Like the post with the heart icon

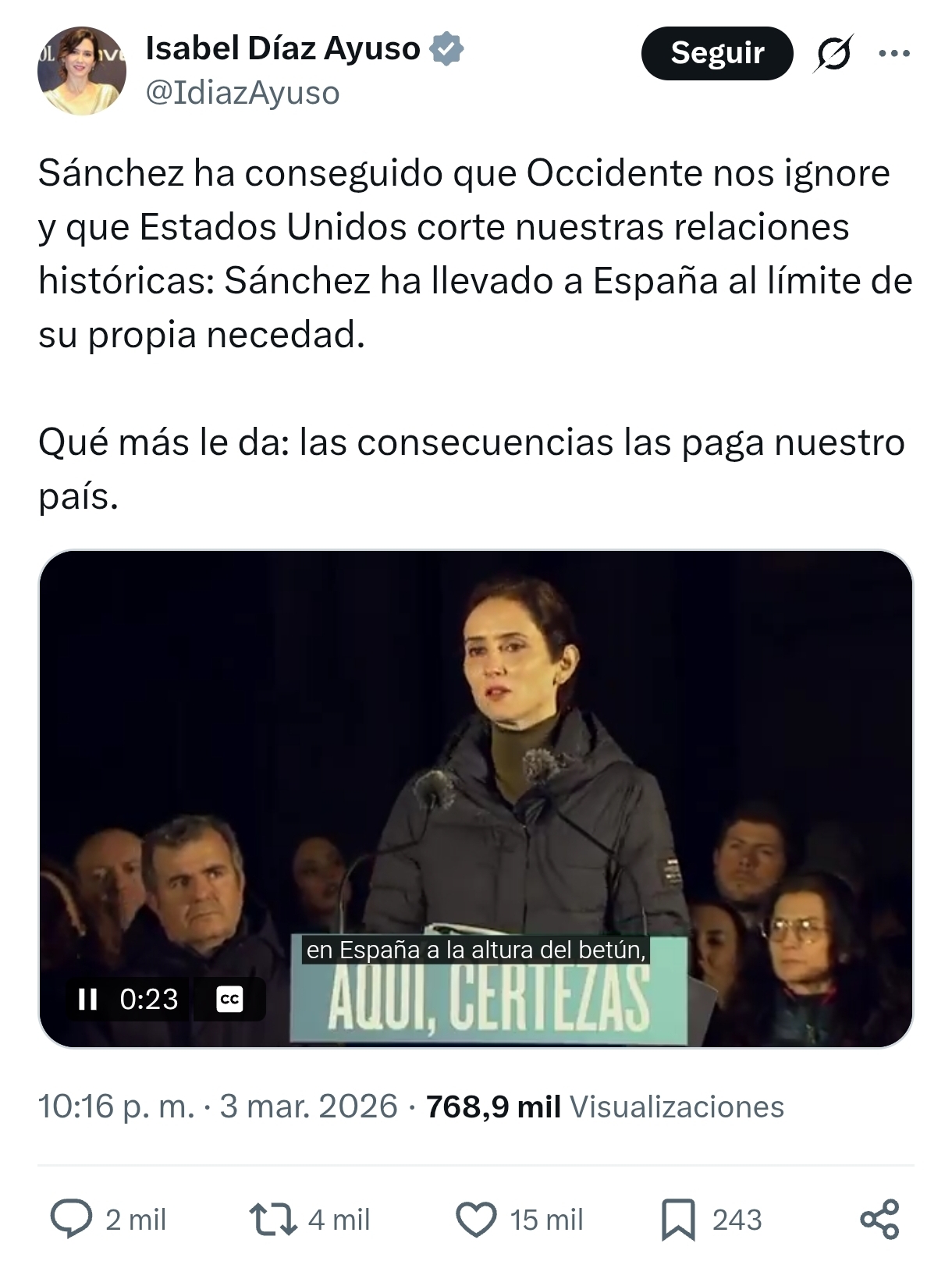(x=476, y=1220)
